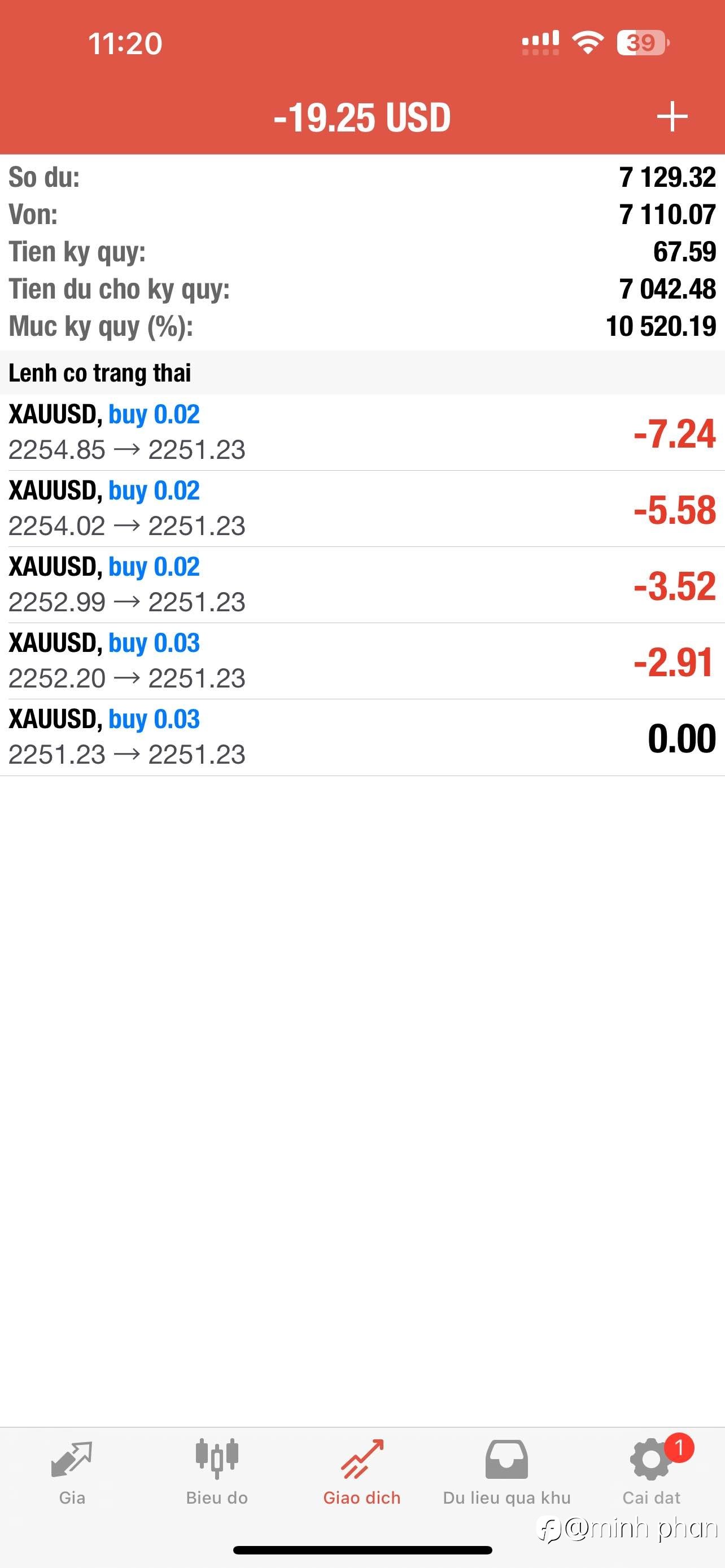Open the XAUUSD position opened at 2254.85
The height and width of the screenshot is (1568, 725).
coord(362,432)
